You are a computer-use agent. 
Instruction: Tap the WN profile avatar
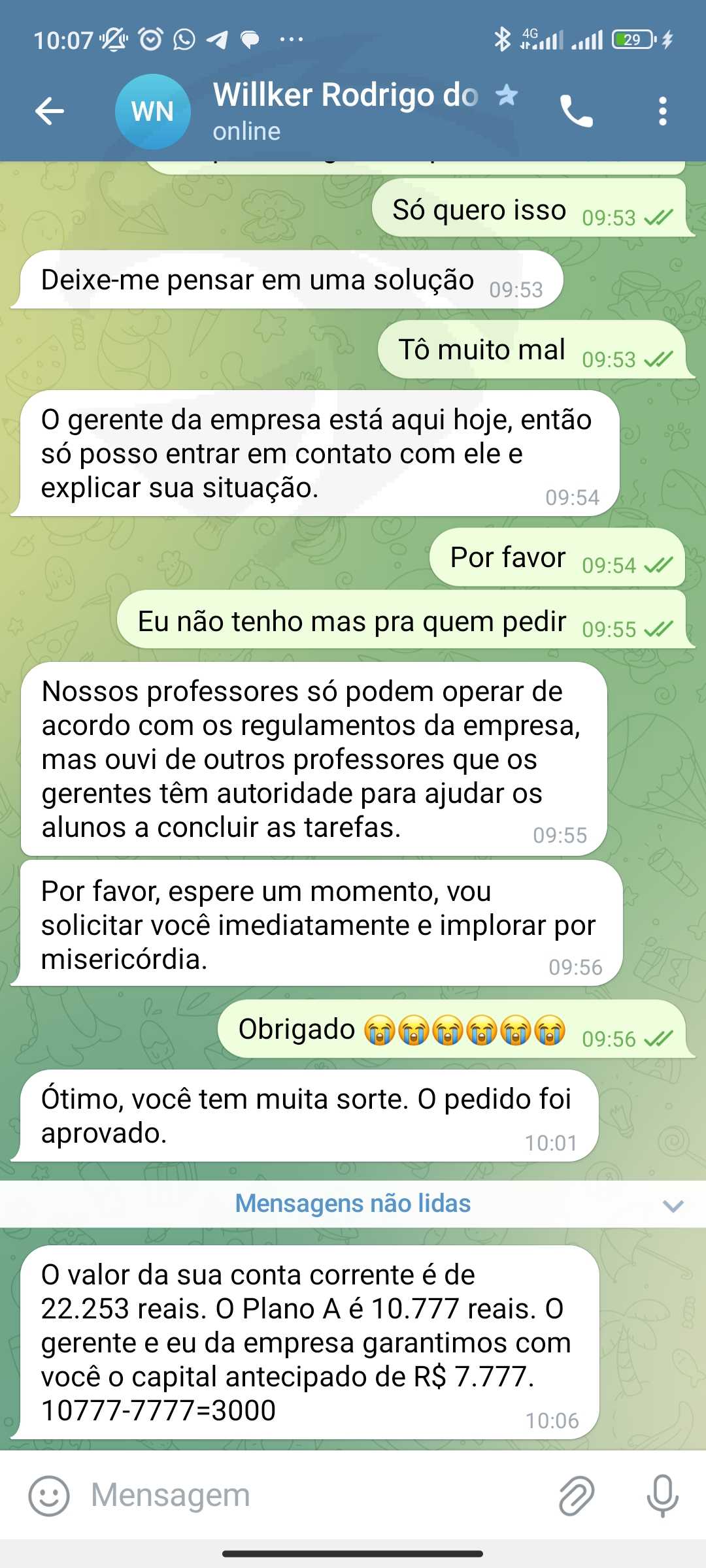click(153, 112)
